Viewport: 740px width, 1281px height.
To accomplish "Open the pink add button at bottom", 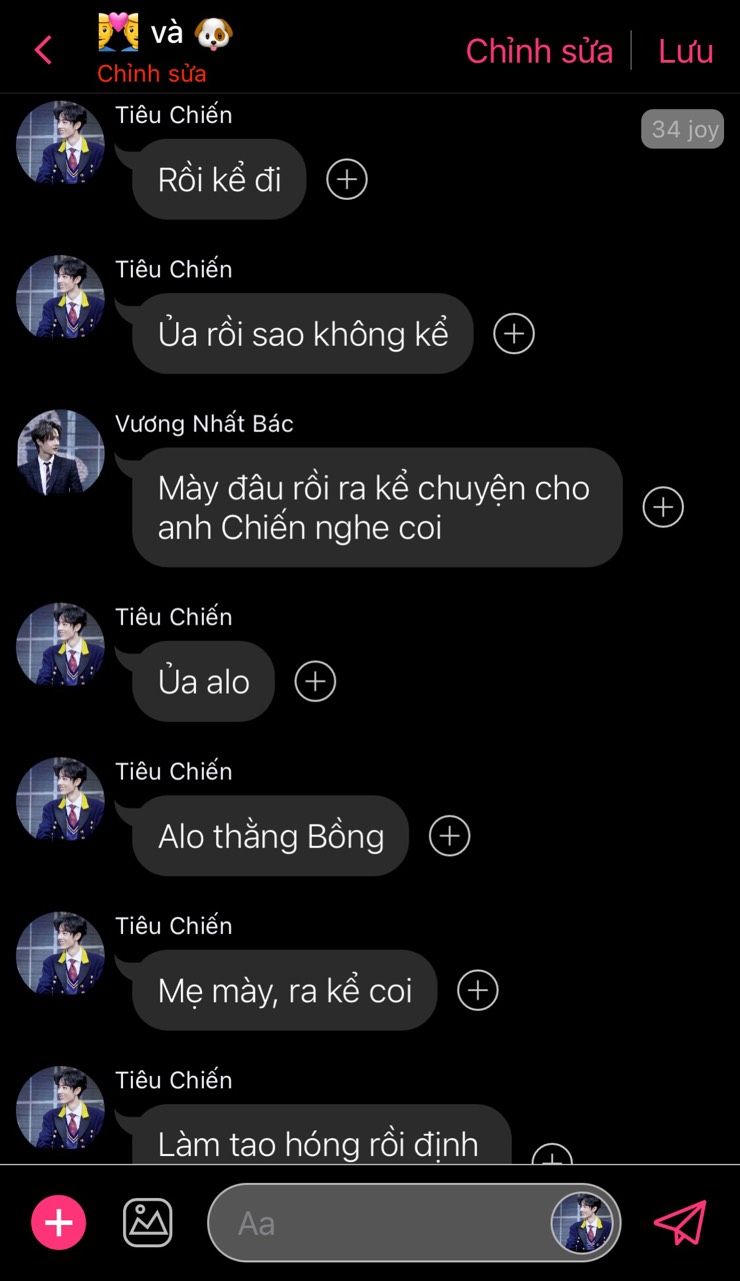I will pyautogui.click(x=59, y=1223).
